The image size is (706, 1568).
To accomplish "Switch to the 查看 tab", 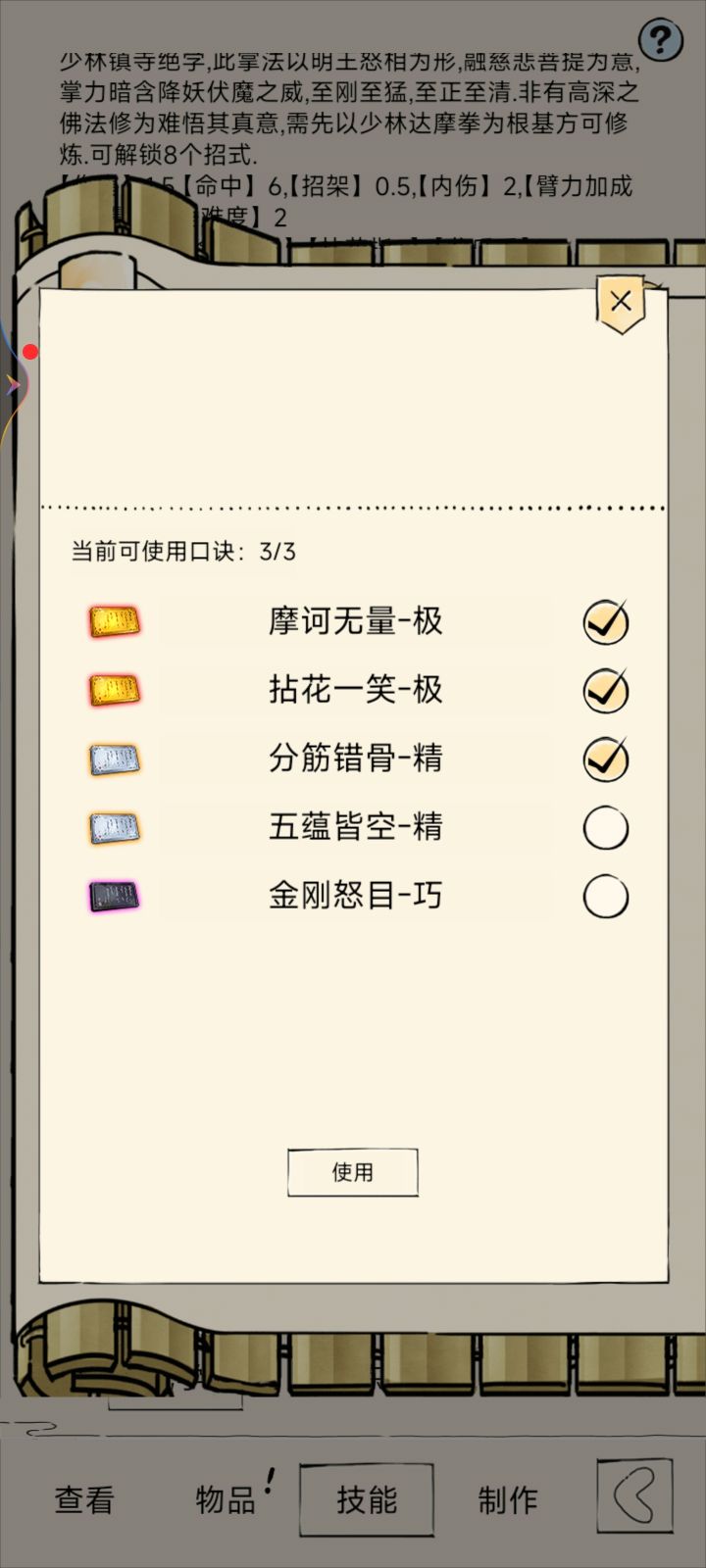I will (x=84, y=1499).
